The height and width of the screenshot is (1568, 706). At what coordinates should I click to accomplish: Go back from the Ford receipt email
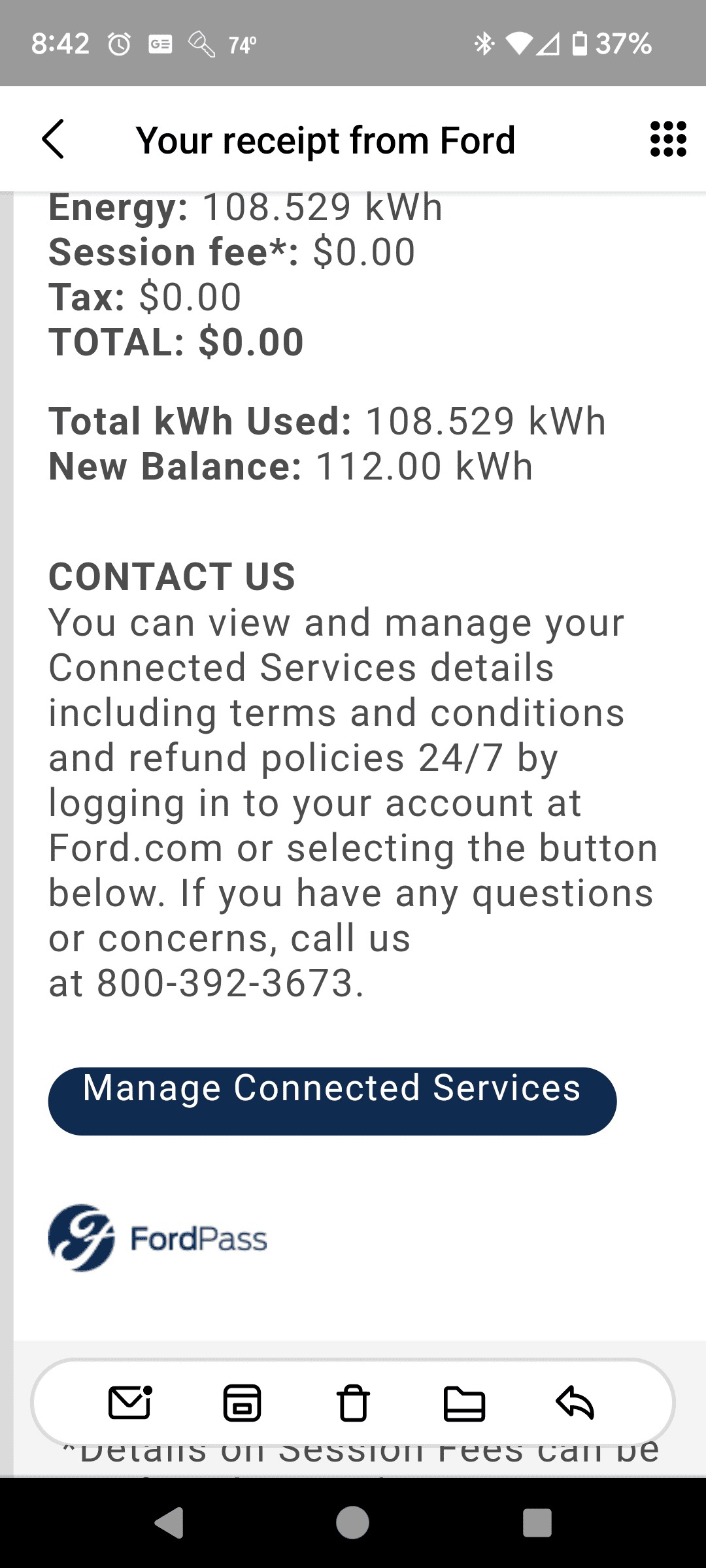click(x=53, y=139)
